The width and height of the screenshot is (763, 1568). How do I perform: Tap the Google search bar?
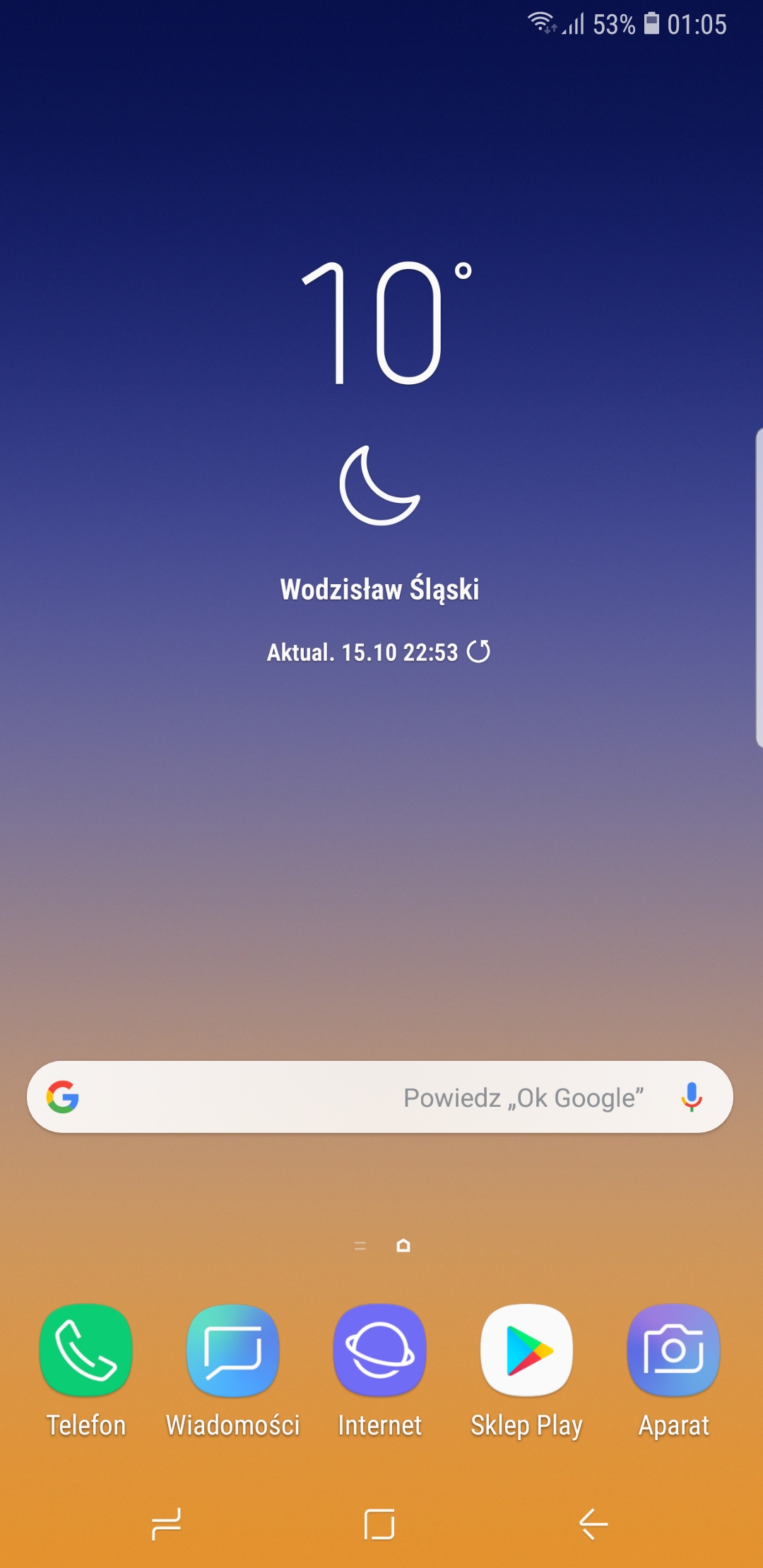click(380, 1097)
